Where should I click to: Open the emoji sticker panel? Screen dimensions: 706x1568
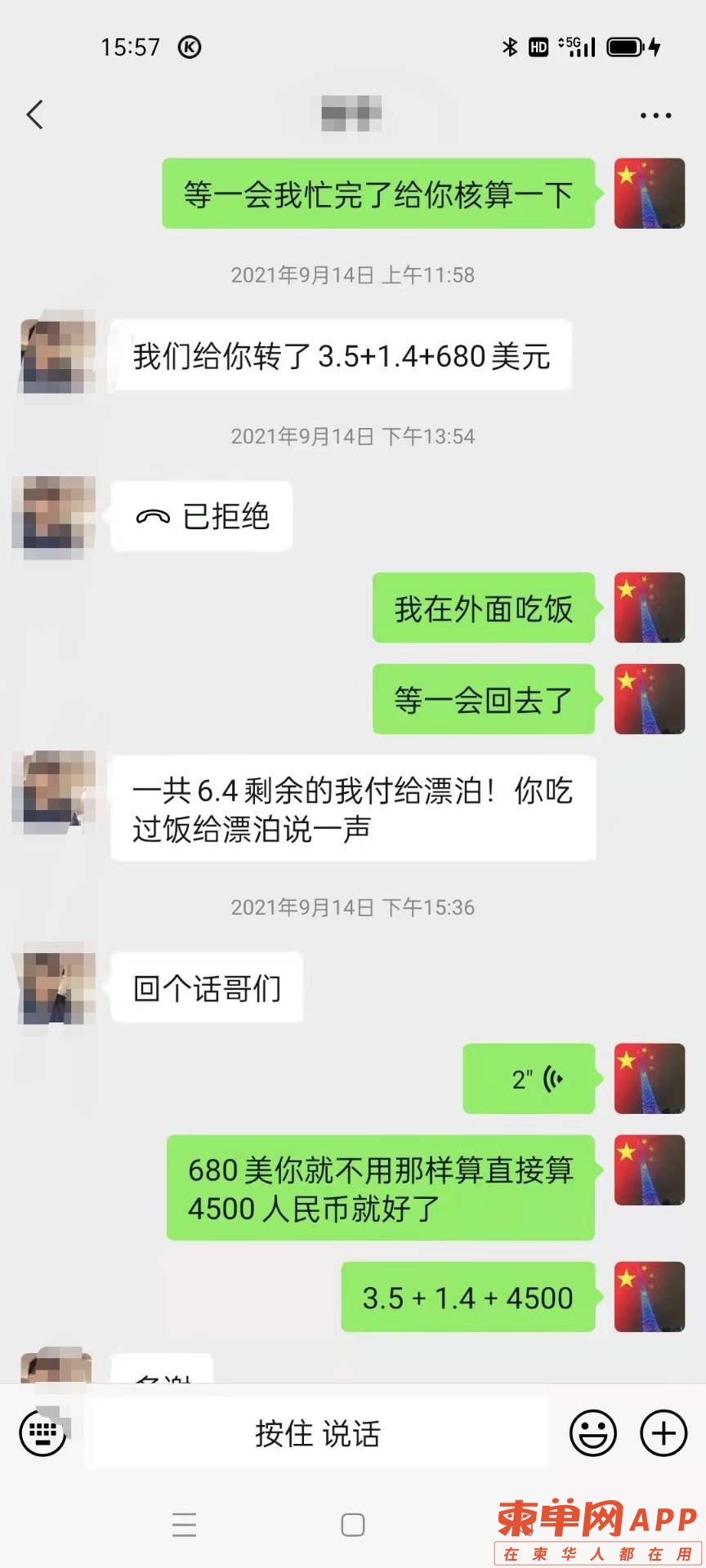[x=592, y=1433]
